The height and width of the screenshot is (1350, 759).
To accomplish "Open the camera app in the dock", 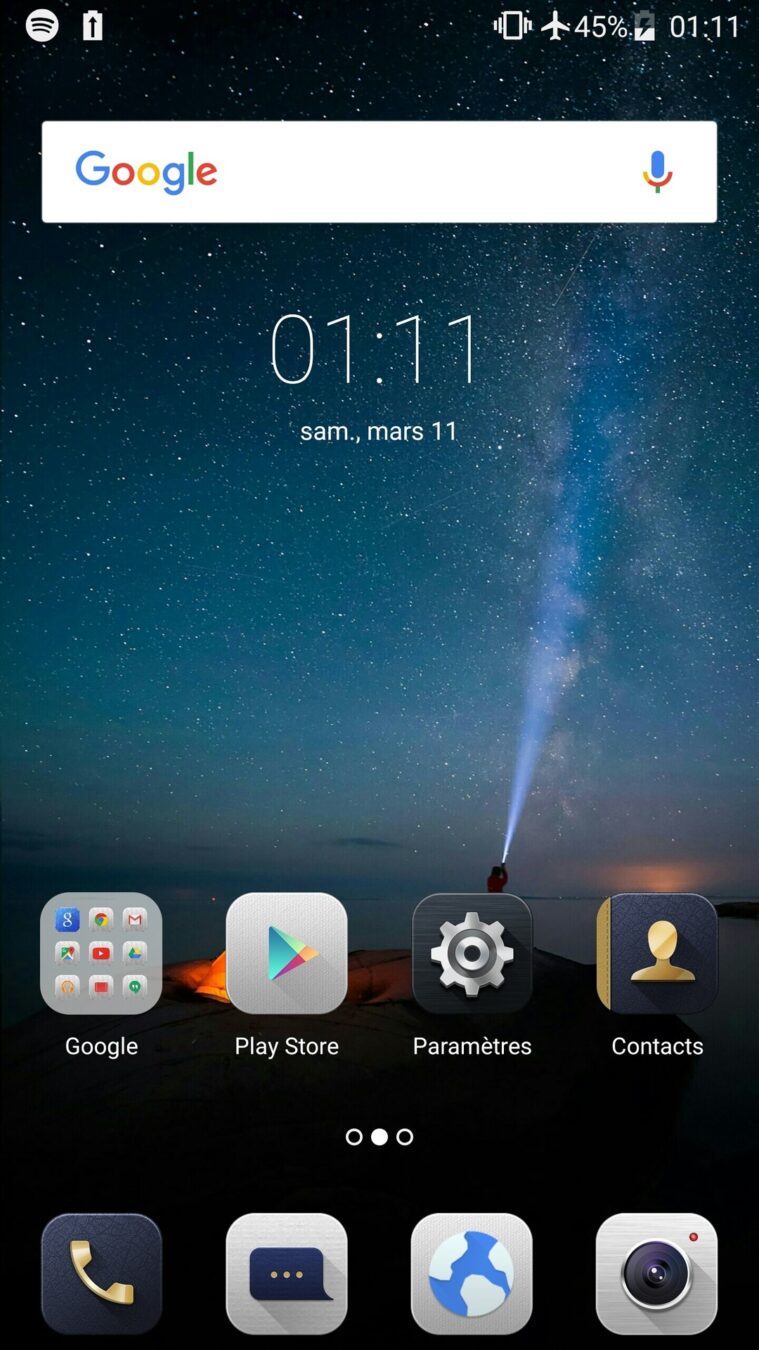I will click(657, 1273).
